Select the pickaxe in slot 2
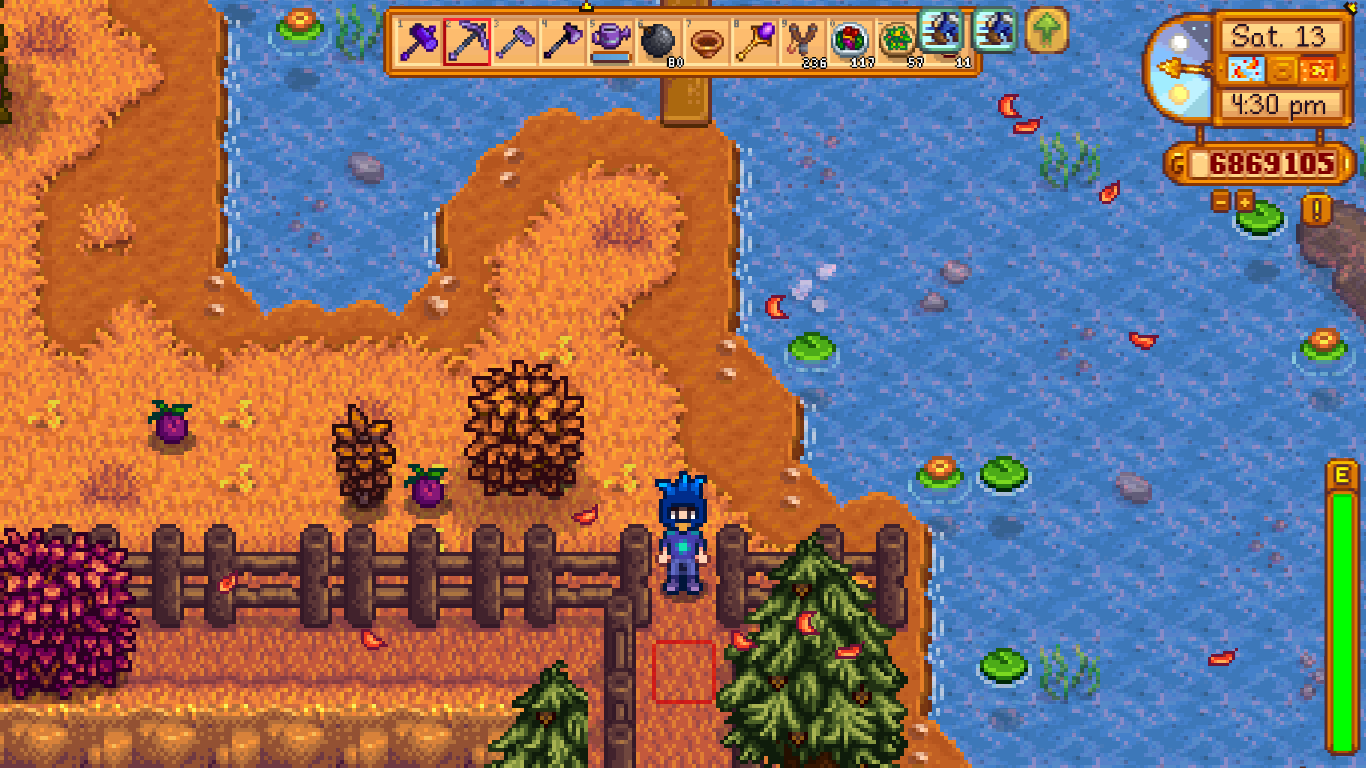The width and height of the screenshot is (1366, 768). [467, 42]
